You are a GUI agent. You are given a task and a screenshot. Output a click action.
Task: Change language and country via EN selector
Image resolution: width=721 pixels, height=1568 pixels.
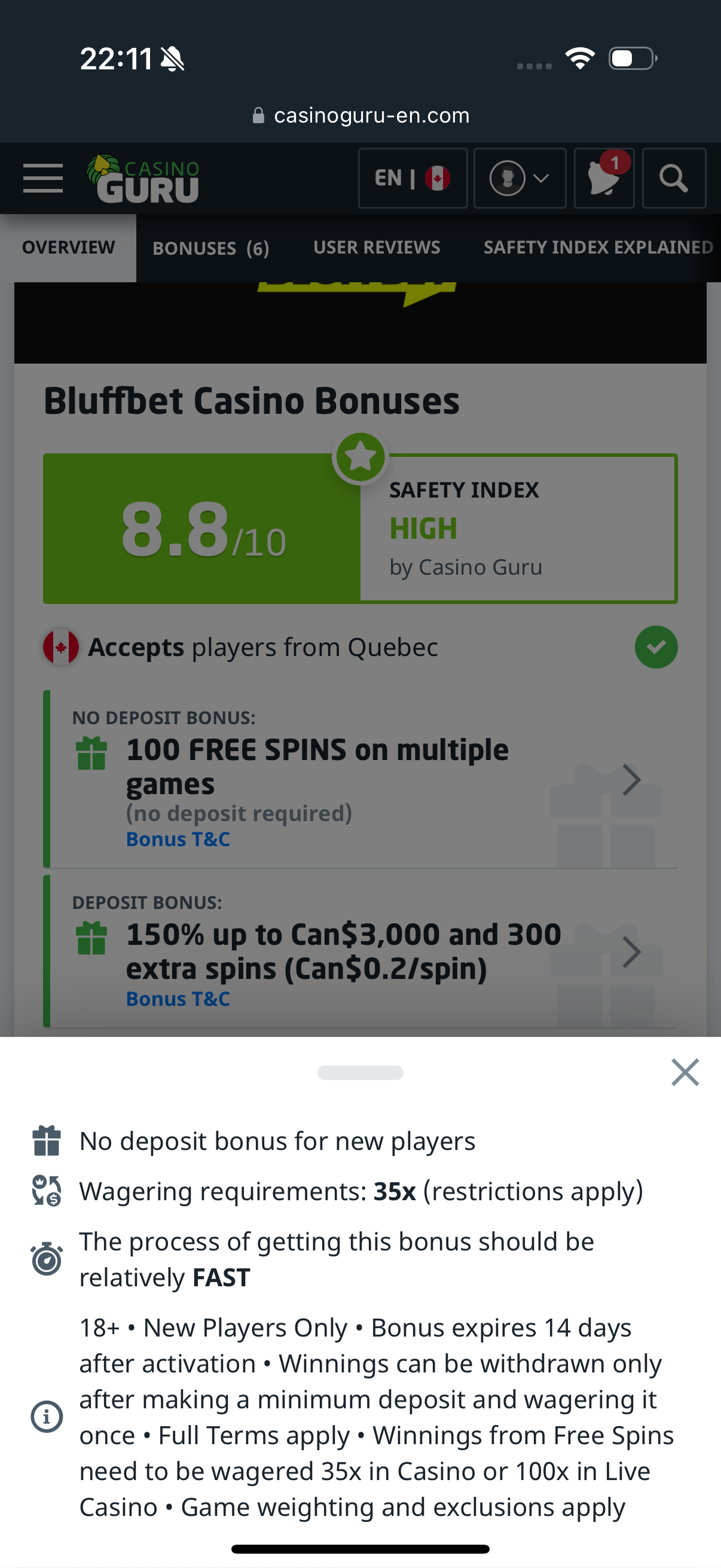(413, 178)
